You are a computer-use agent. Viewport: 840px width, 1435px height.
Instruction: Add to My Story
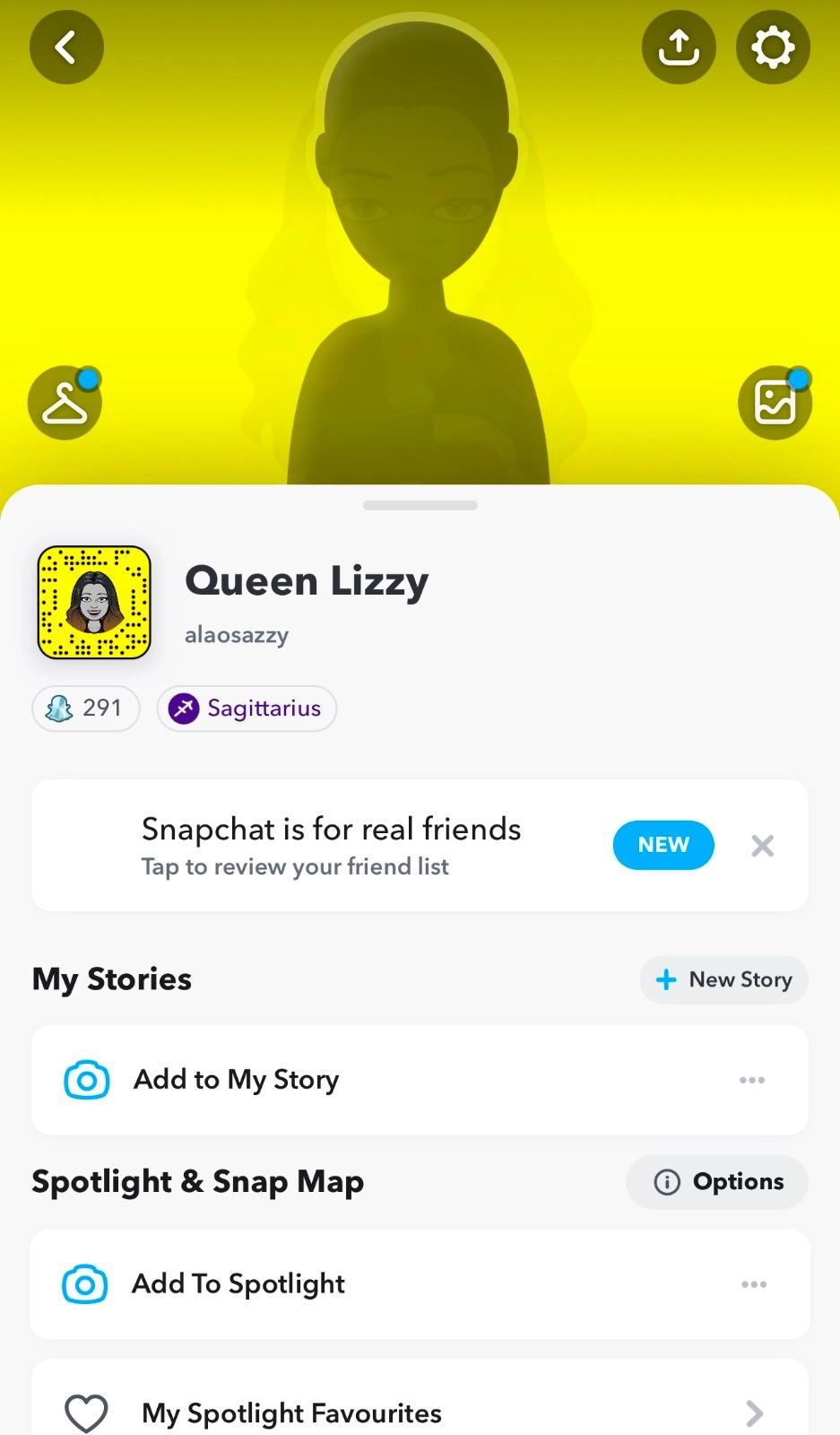pos(237,1080)
